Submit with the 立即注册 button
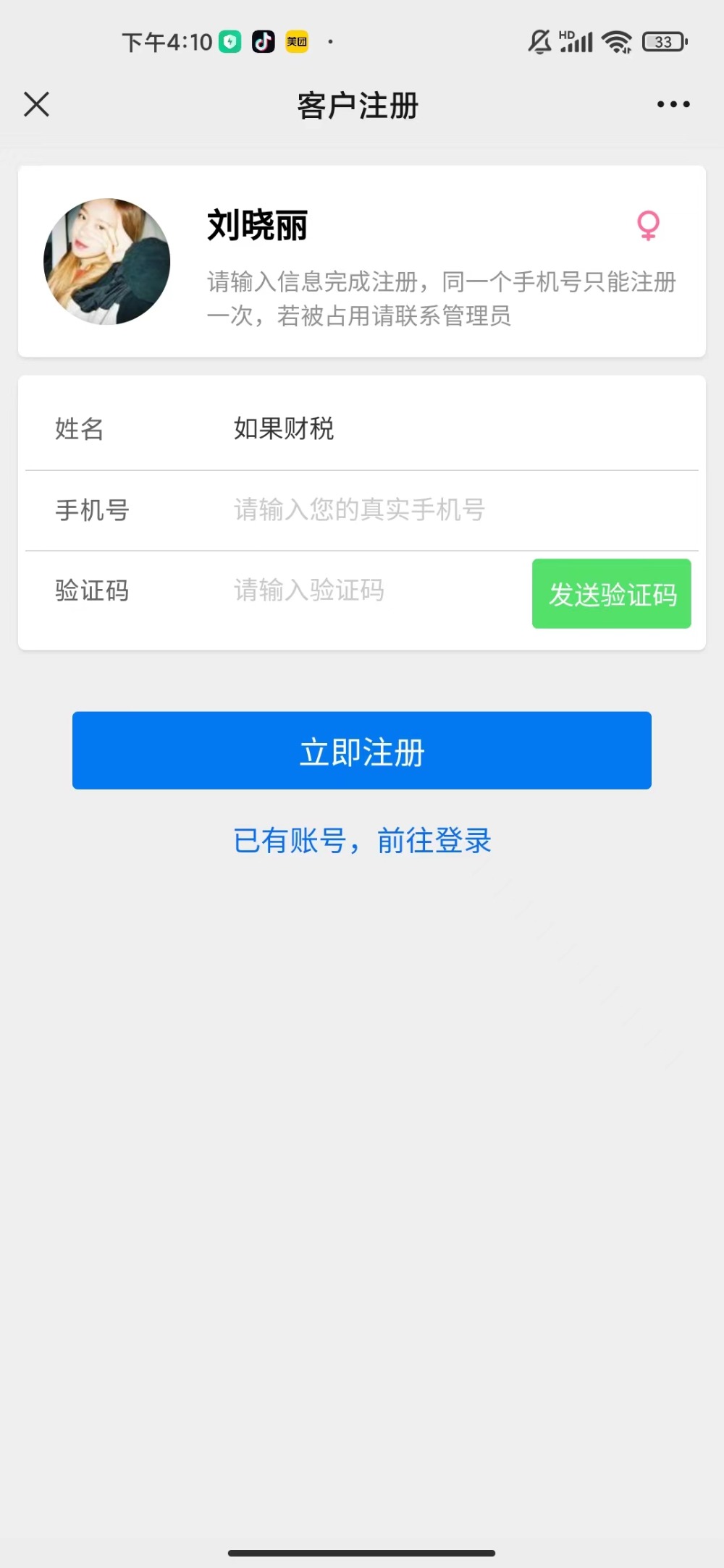The image size is (724, 1568). click(362, 750)
